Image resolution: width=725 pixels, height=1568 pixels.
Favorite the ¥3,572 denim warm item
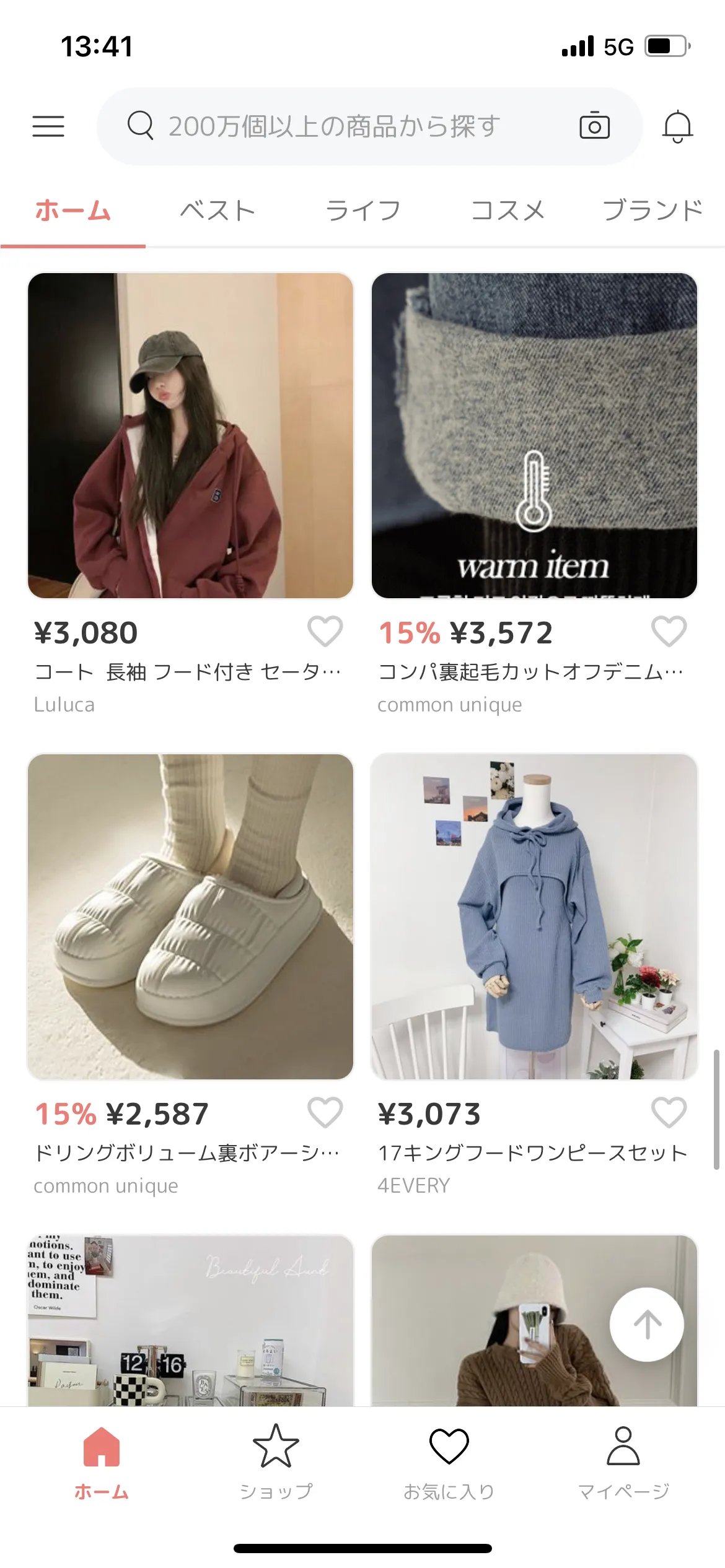coord(669,633)
